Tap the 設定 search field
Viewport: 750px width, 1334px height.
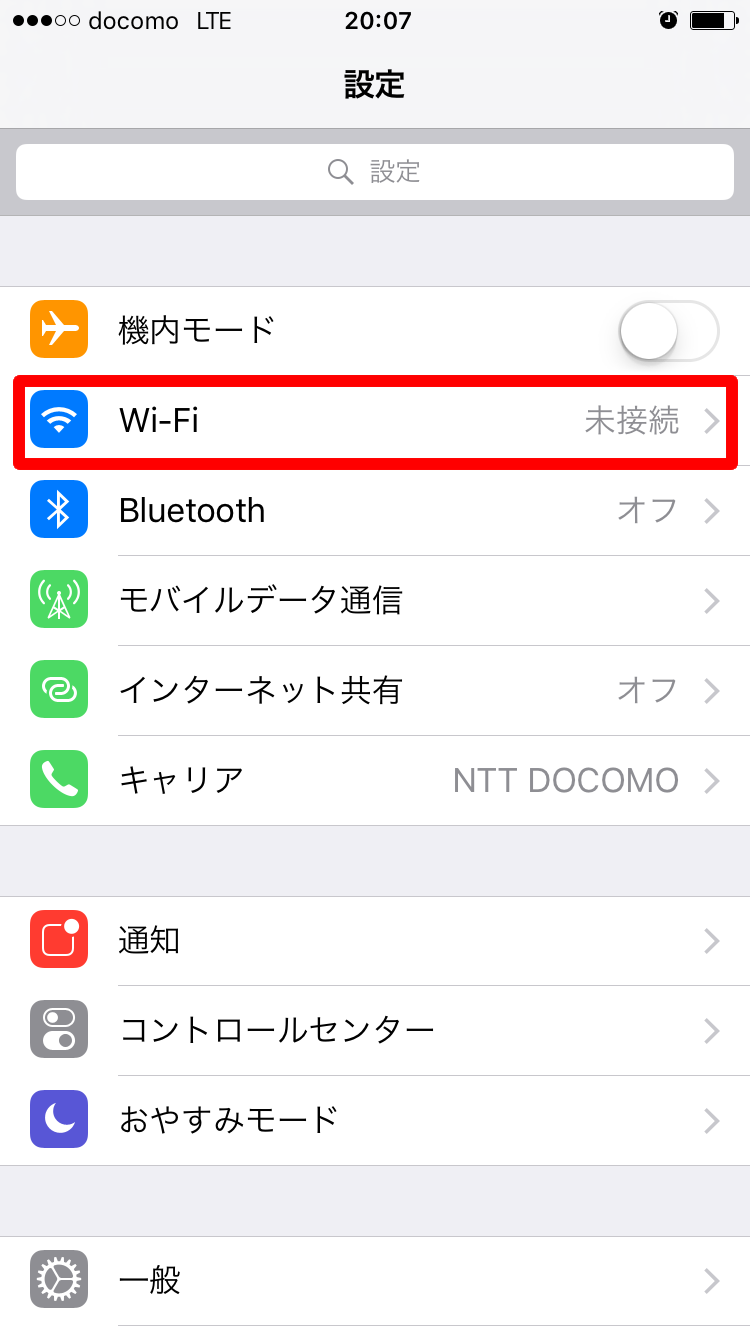point(375,172)
